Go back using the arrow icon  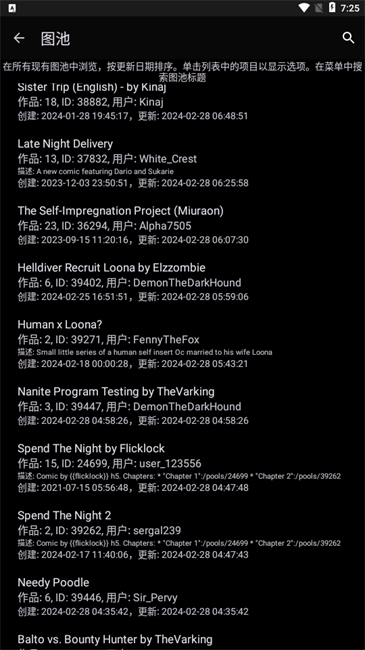[x=19, y=38]
